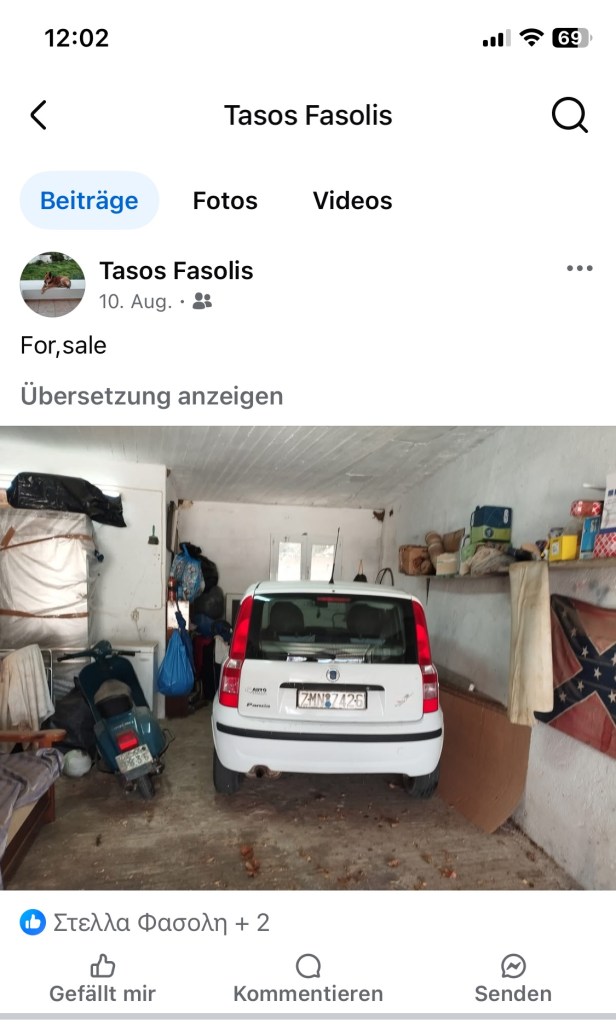Send the post via Senden
616x1024 pixels.
[x=513, y=978]
